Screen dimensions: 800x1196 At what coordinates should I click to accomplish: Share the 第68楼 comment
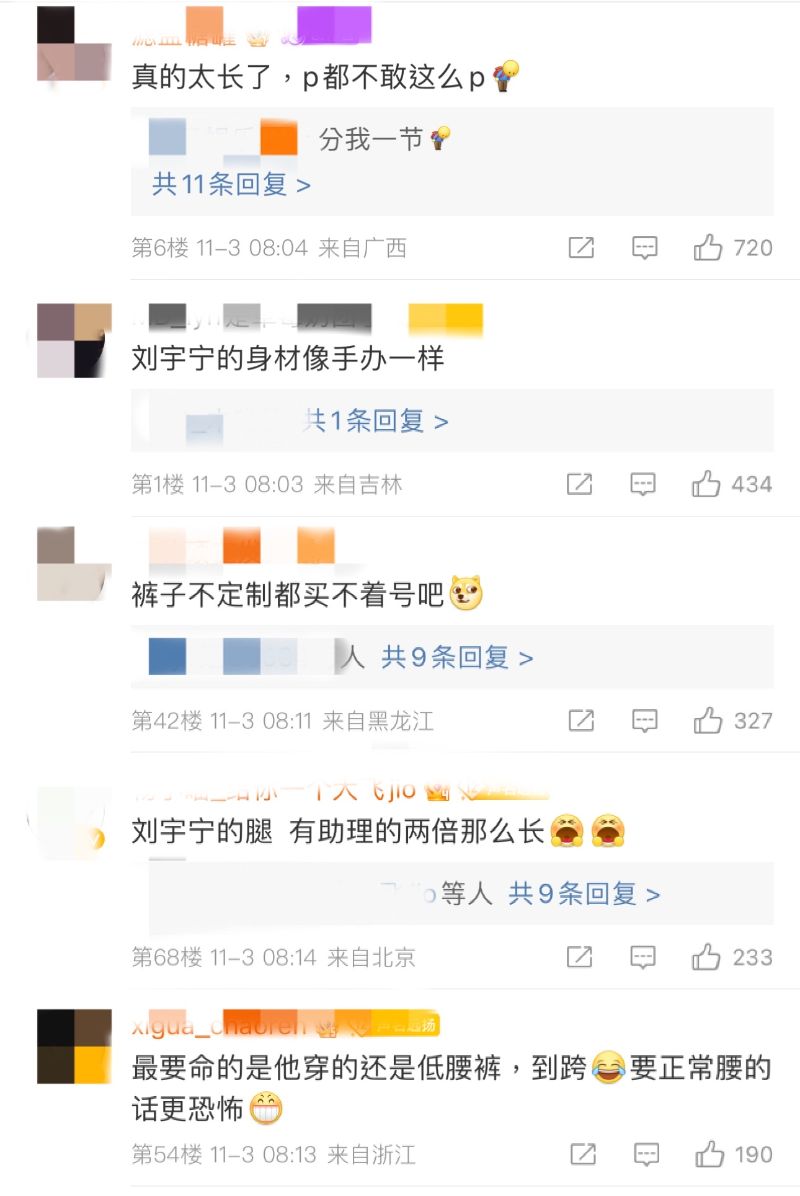pos(581,957)
